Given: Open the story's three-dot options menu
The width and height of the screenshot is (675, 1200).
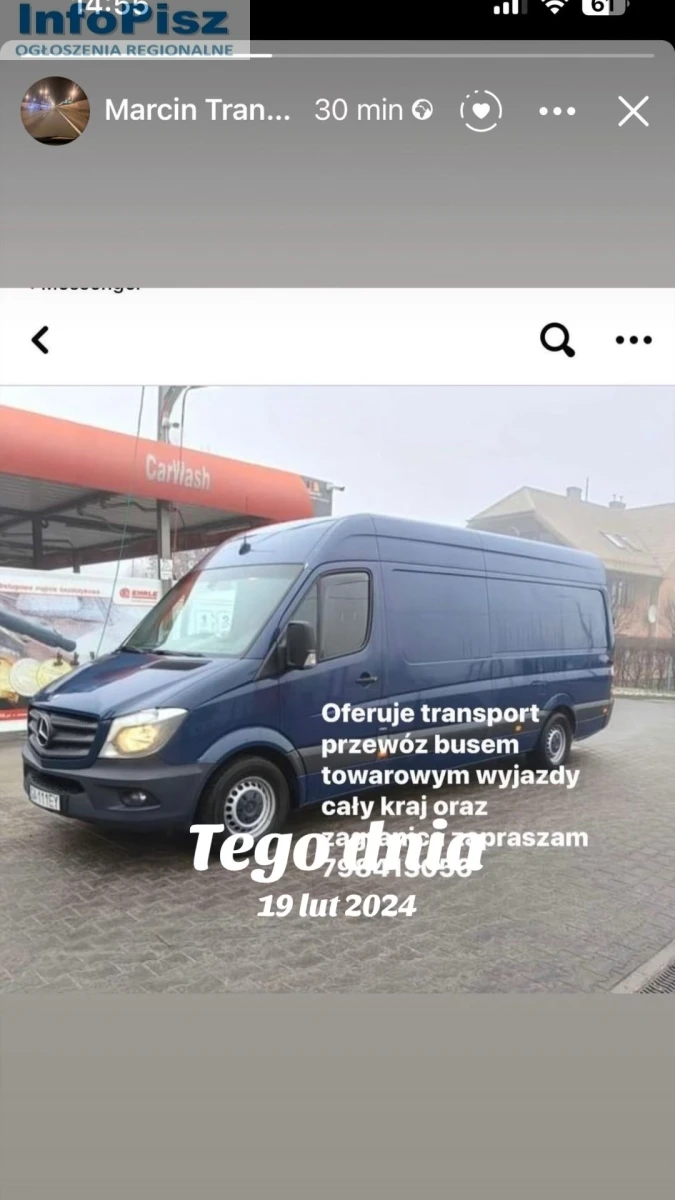Looking at the screenshot, I should coord(557,111).
